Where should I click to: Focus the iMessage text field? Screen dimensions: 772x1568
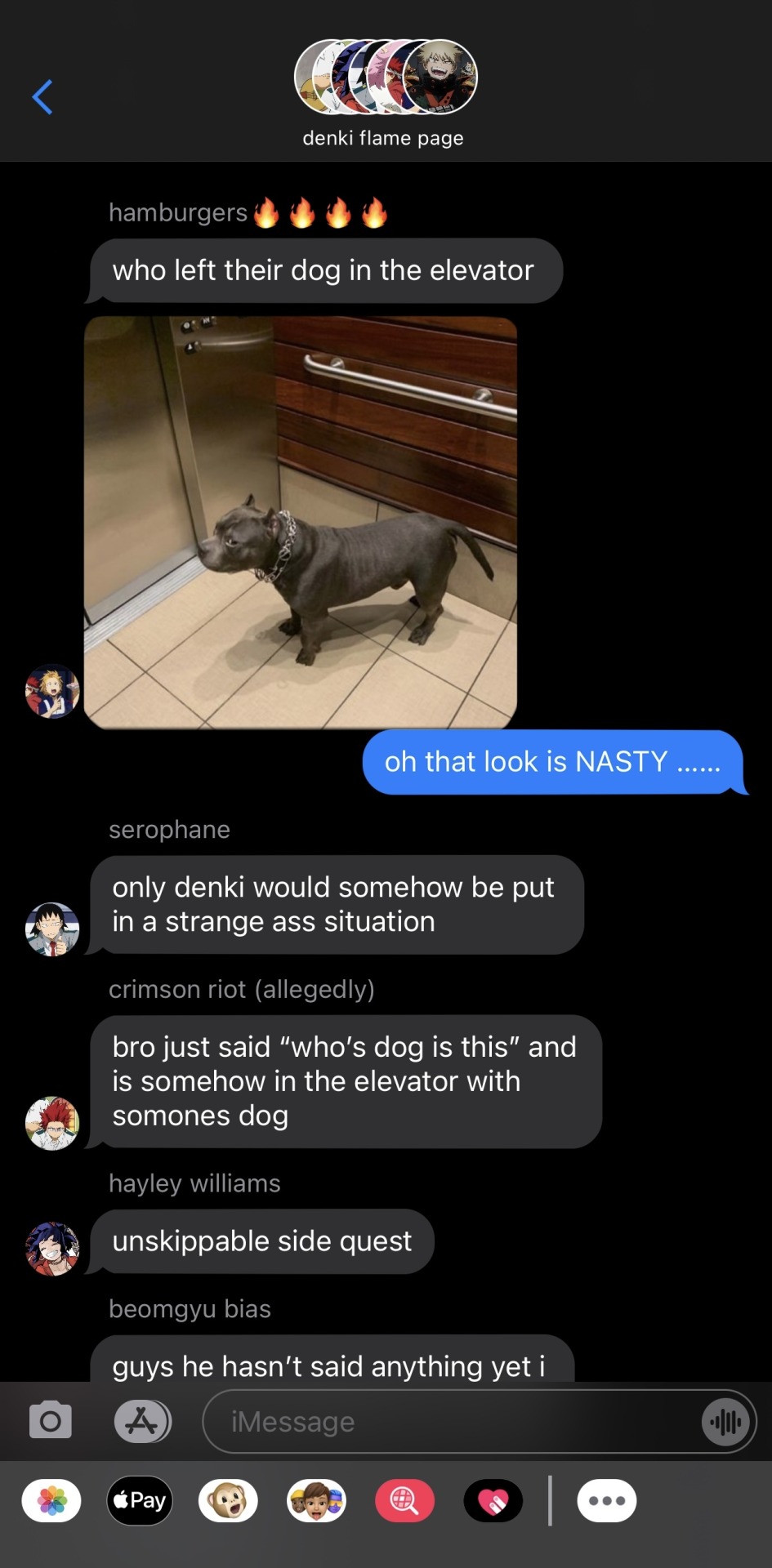[x=449, y=1422]
